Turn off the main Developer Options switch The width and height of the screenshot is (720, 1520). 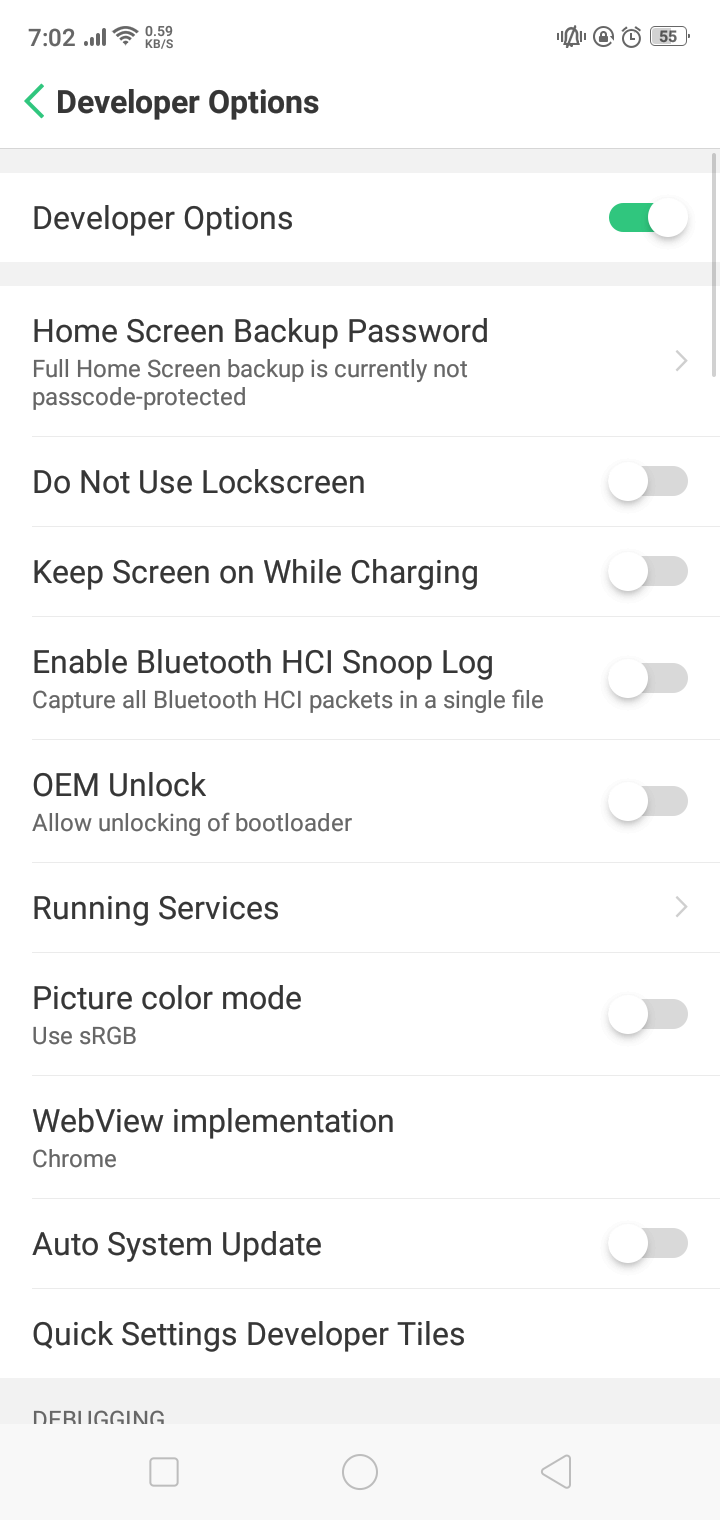point(648,218)
